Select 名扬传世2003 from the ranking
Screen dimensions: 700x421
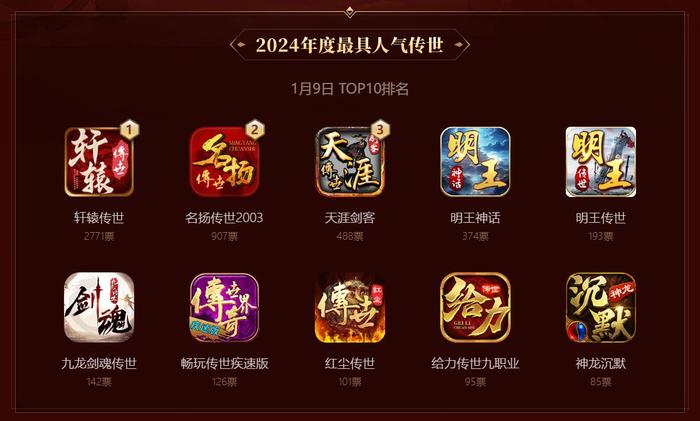pos(224,162)
